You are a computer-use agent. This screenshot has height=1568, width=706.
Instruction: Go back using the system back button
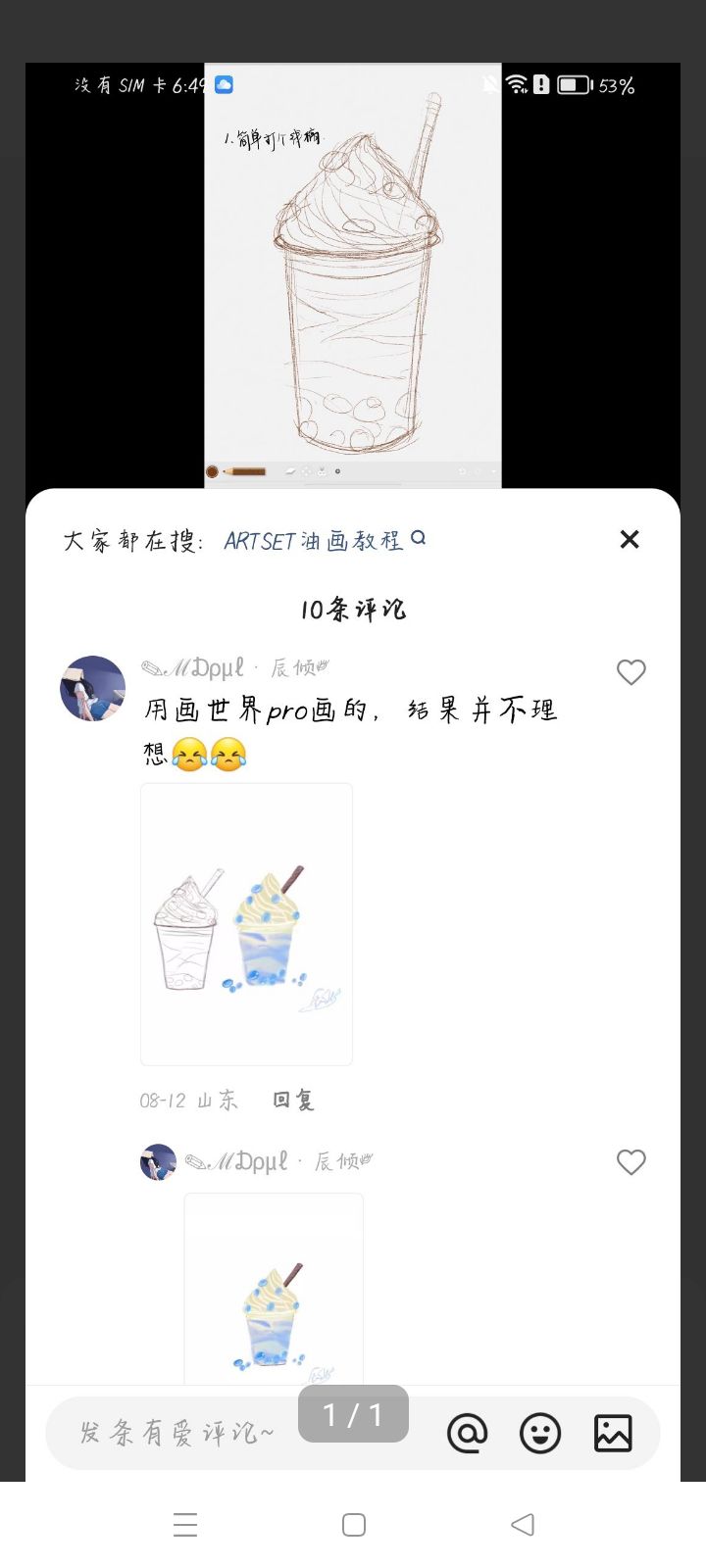click(x=523, y=1525)
